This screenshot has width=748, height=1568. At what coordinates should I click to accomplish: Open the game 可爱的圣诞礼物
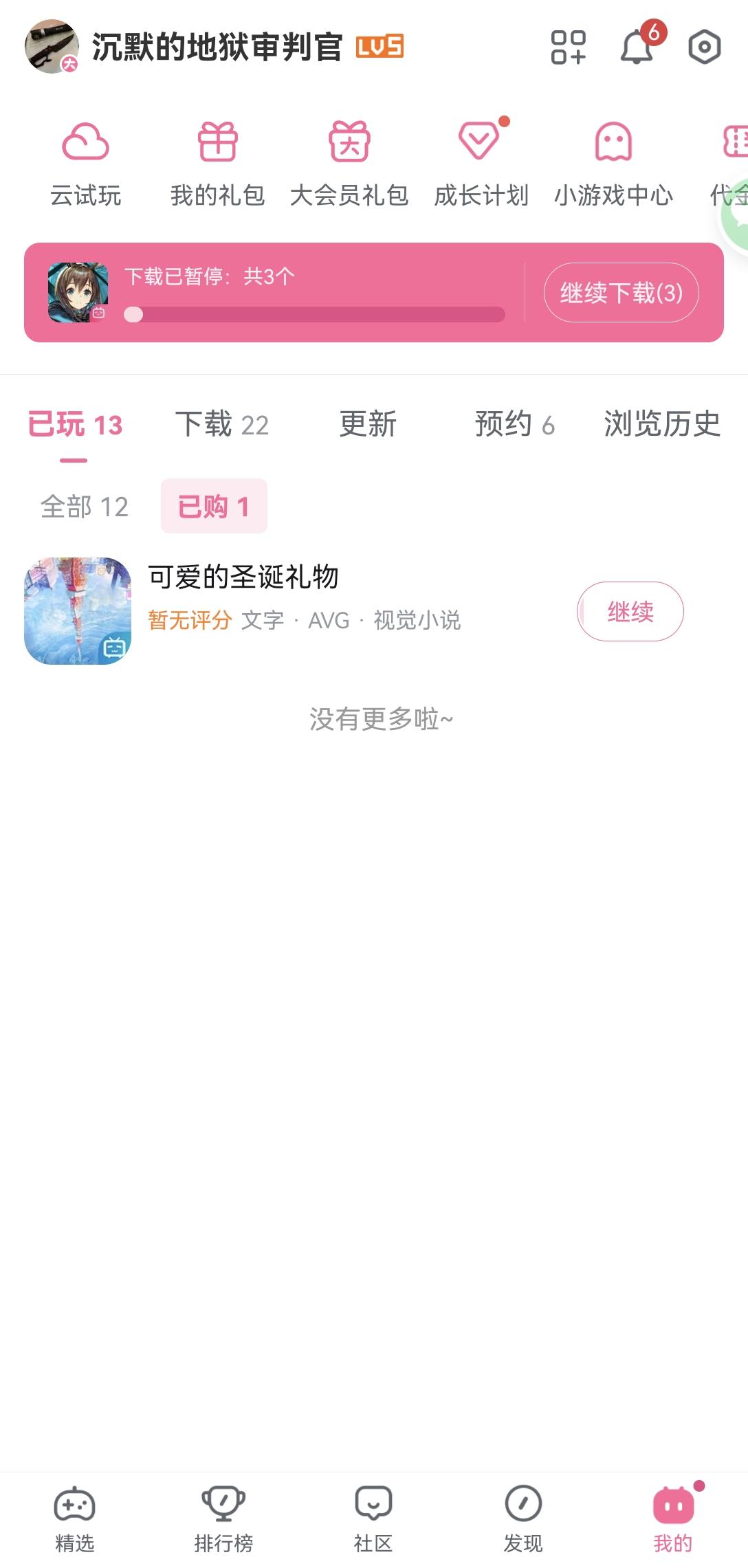tap(243, 577)
